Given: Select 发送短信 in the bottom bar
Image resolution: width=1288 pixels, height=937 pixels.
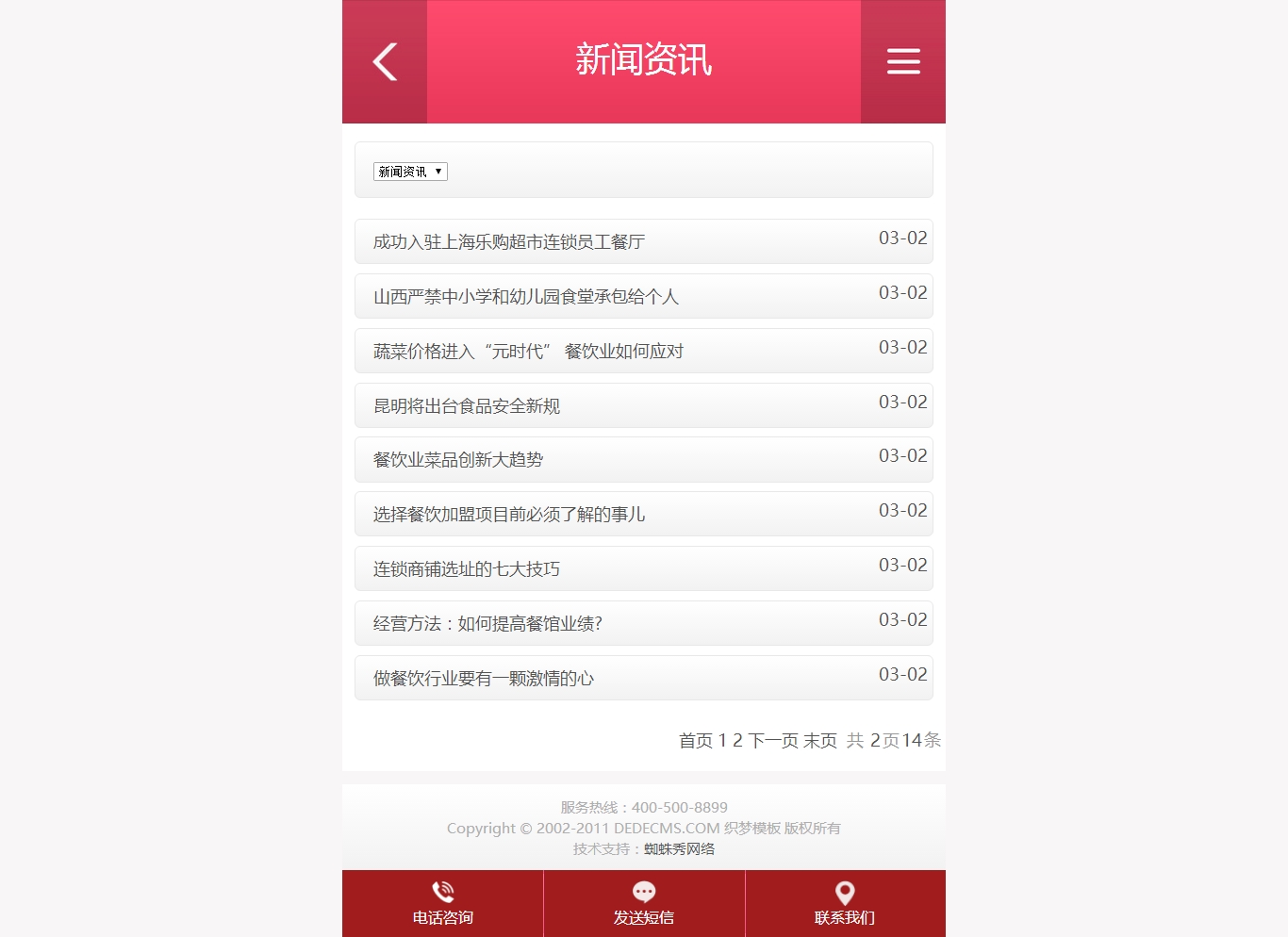Looking at the screenshot, I should click(x=644, y=903).
